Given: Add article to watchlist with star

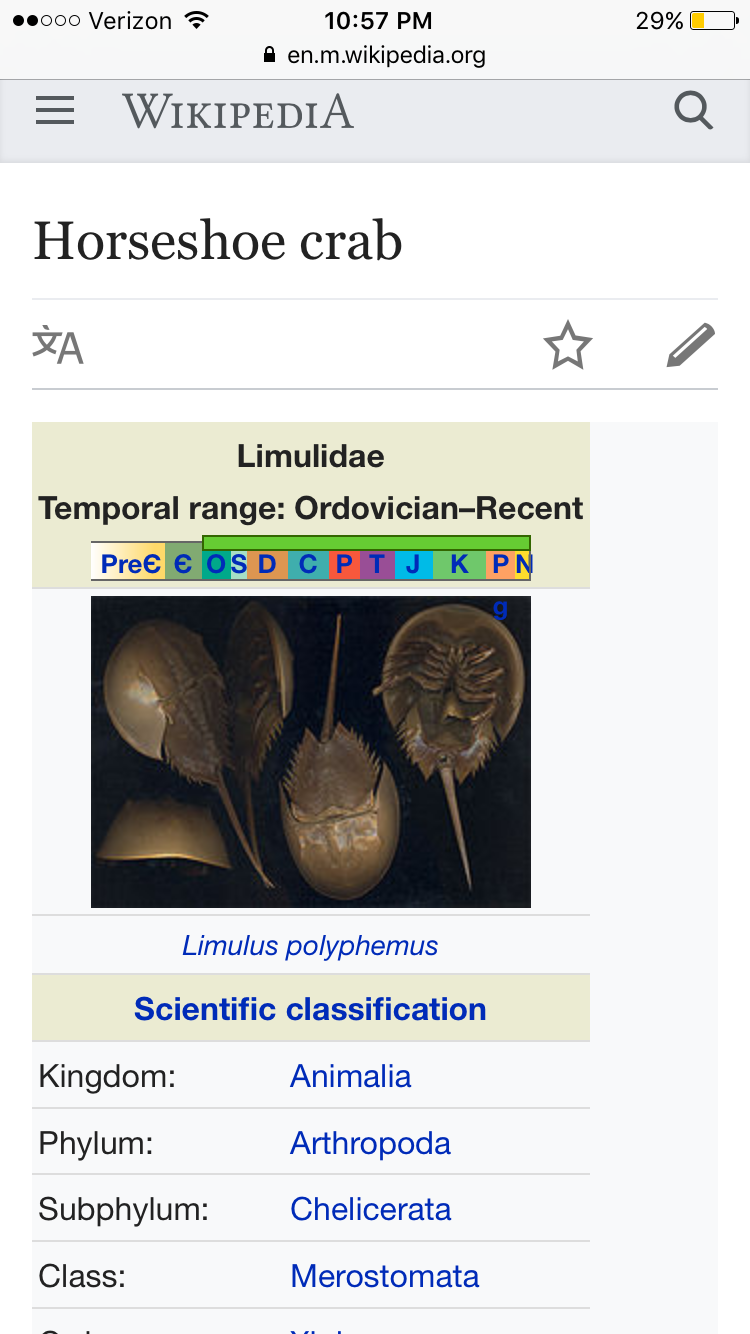Looking at the screenshot, I should pyautogui.click(x=567, y=346).
